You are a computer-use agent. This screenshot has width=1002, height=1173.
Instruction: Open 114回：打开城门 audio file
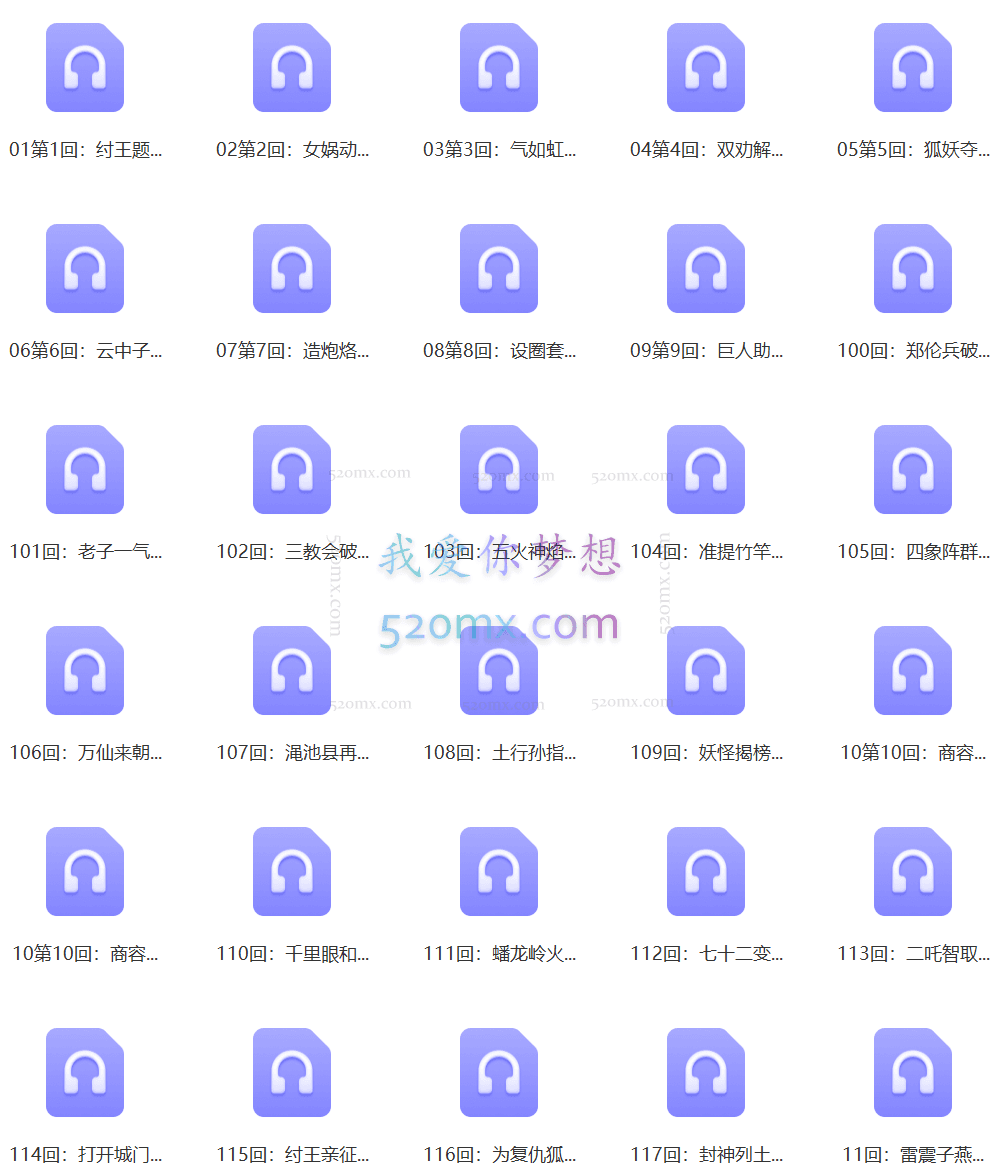tap(85, 1073)
